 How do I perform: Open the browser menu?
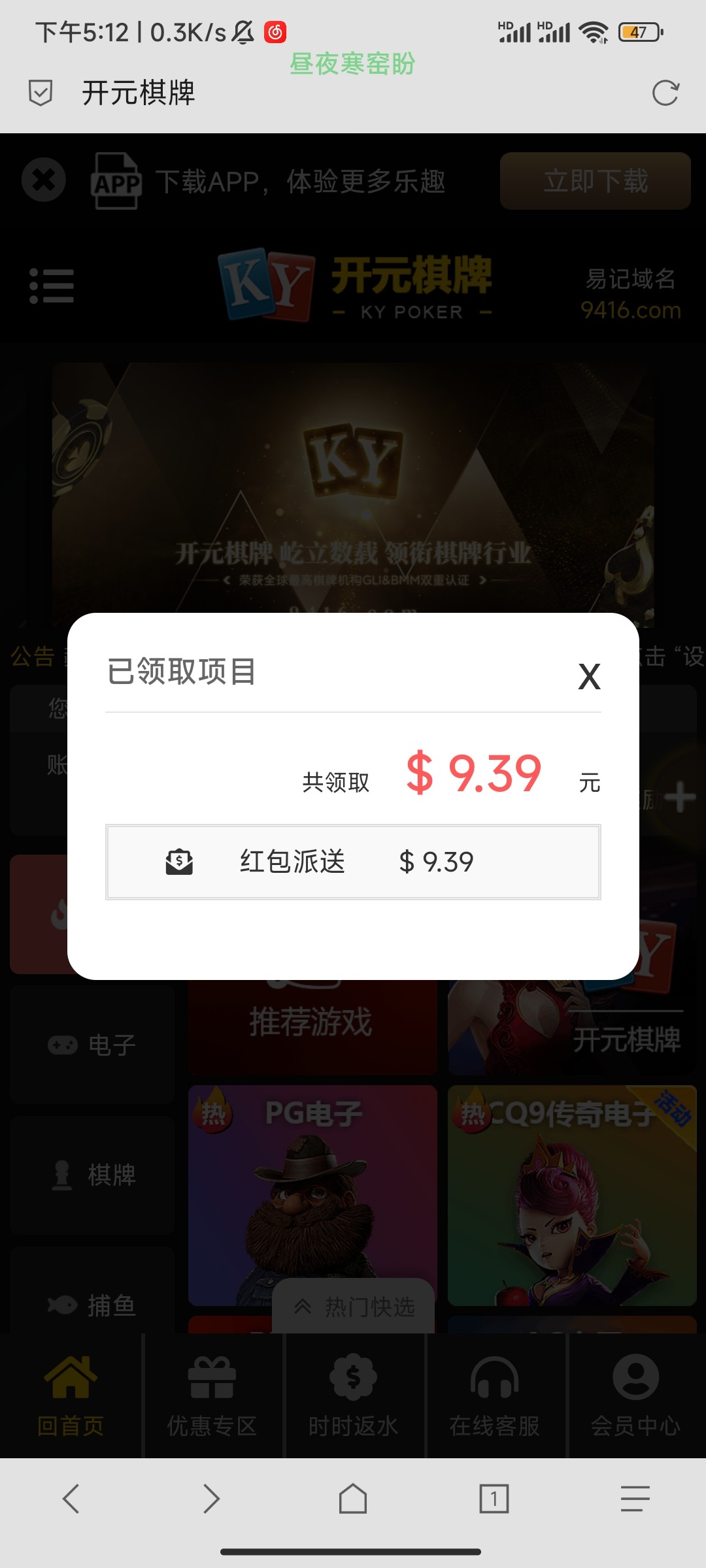635,1498
